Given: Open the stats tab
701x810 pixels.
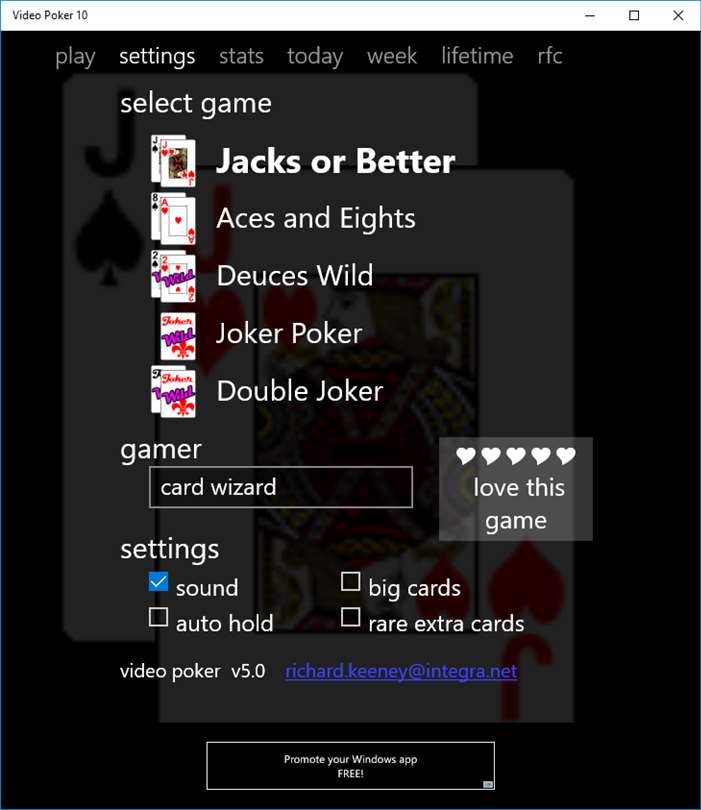Looking at the screenshot, I should pos(241,56).
